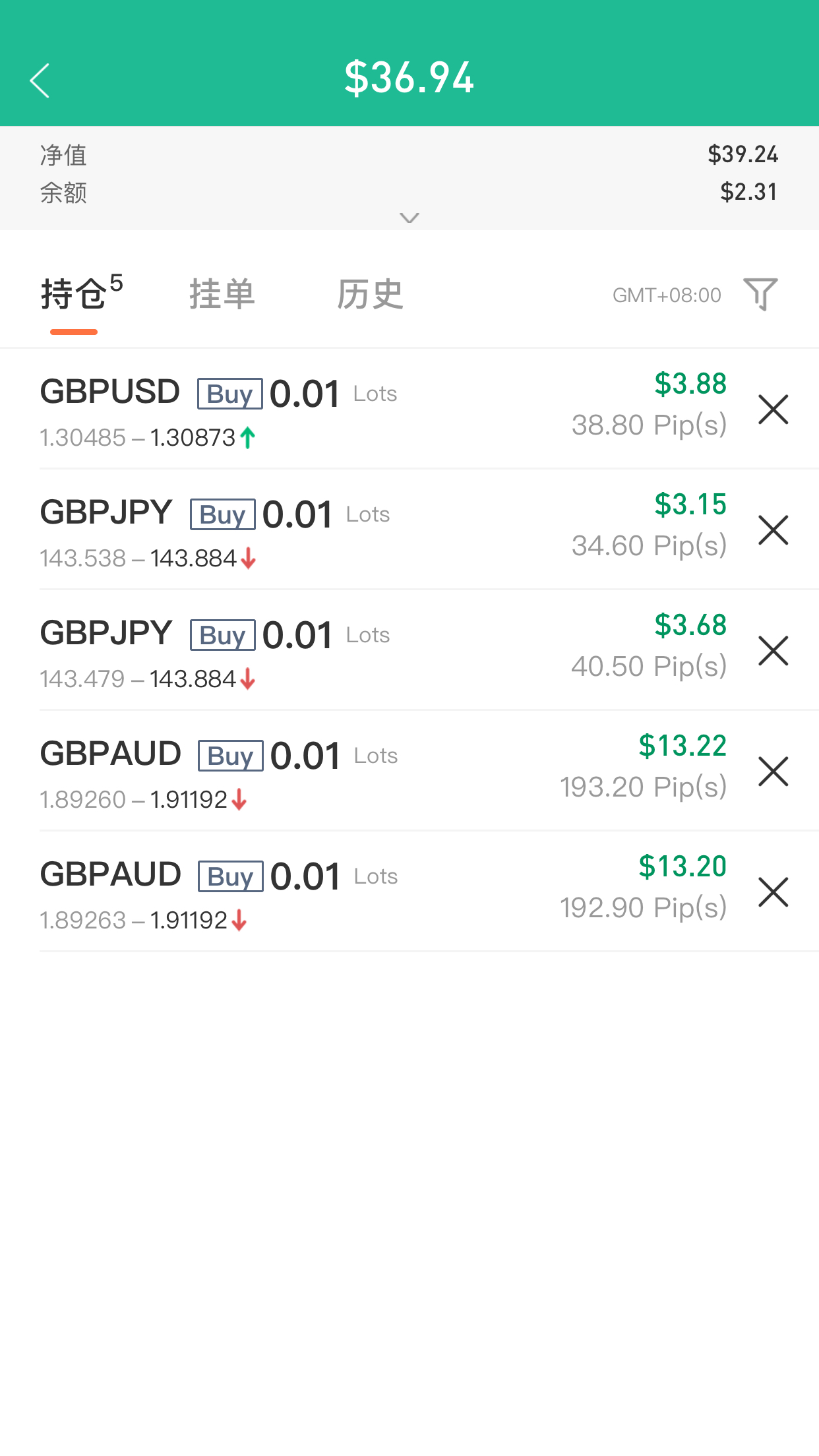The image size is (819, 1456).
Task: Open the filter funnel icon
Action: point(760,294)
